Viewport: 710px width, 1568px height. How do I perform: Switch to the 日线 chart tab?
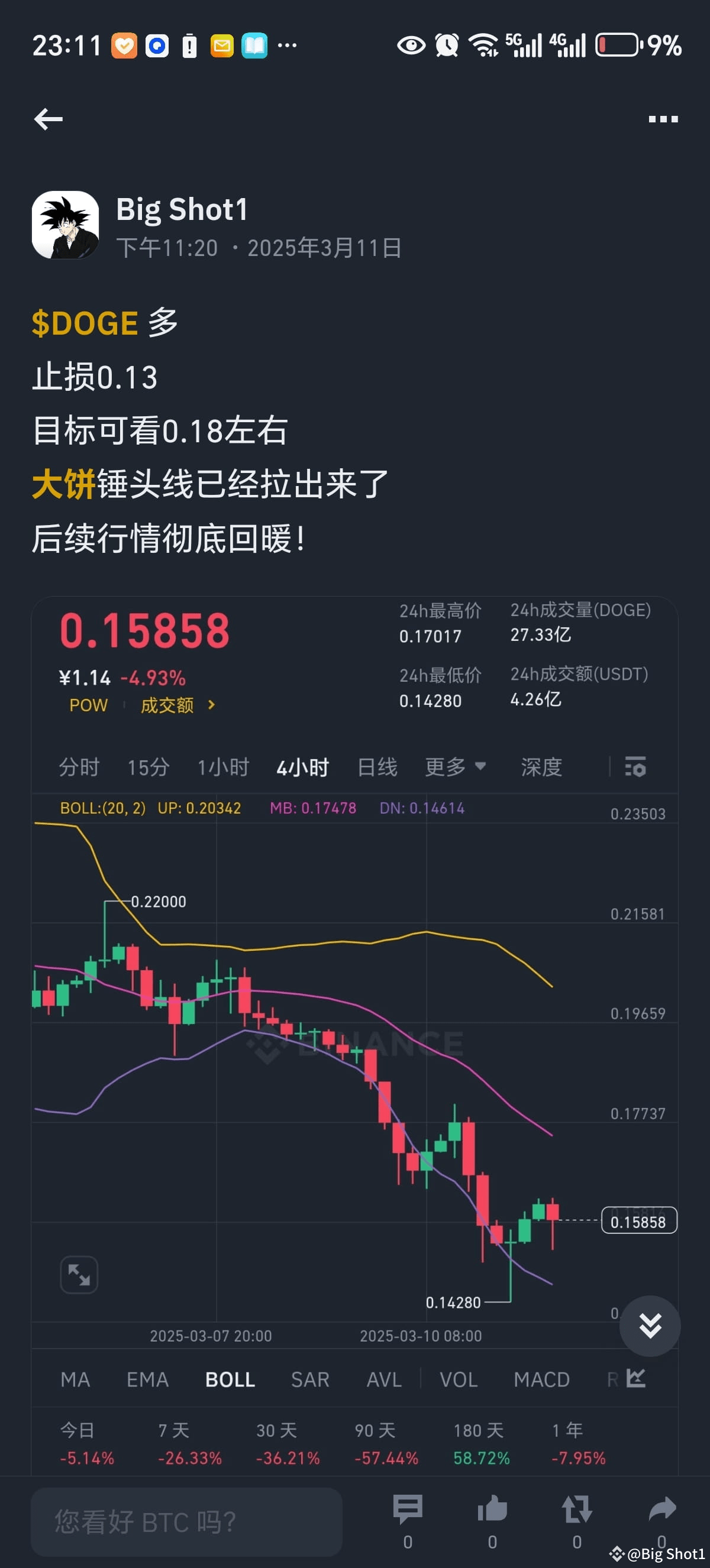tap(376, 767)
